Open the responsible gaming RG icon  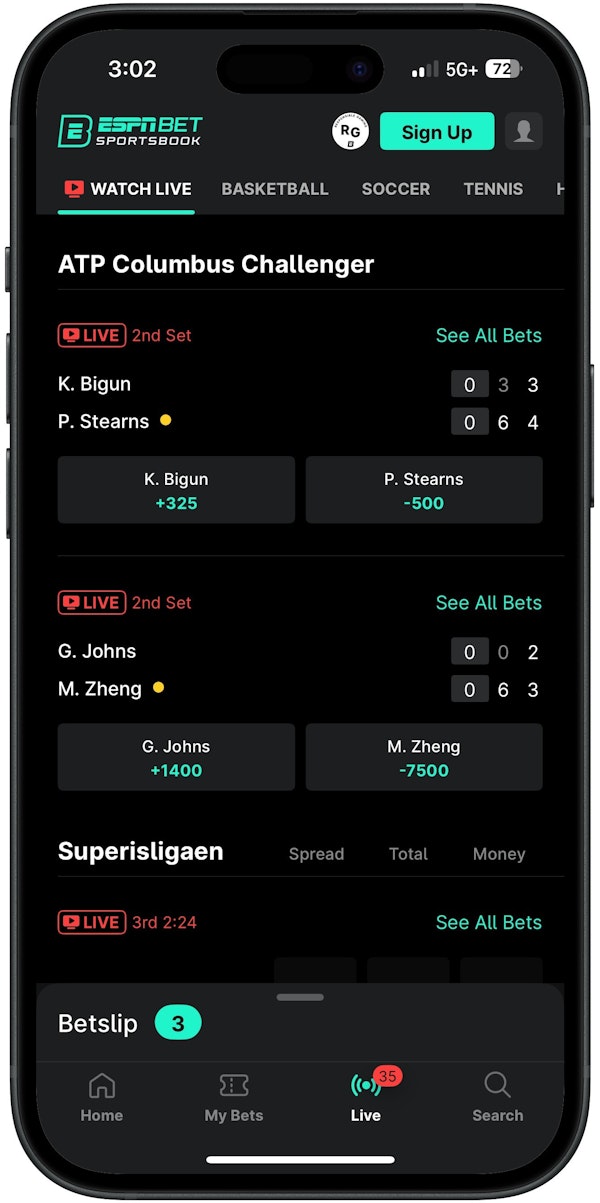point(350,131)
